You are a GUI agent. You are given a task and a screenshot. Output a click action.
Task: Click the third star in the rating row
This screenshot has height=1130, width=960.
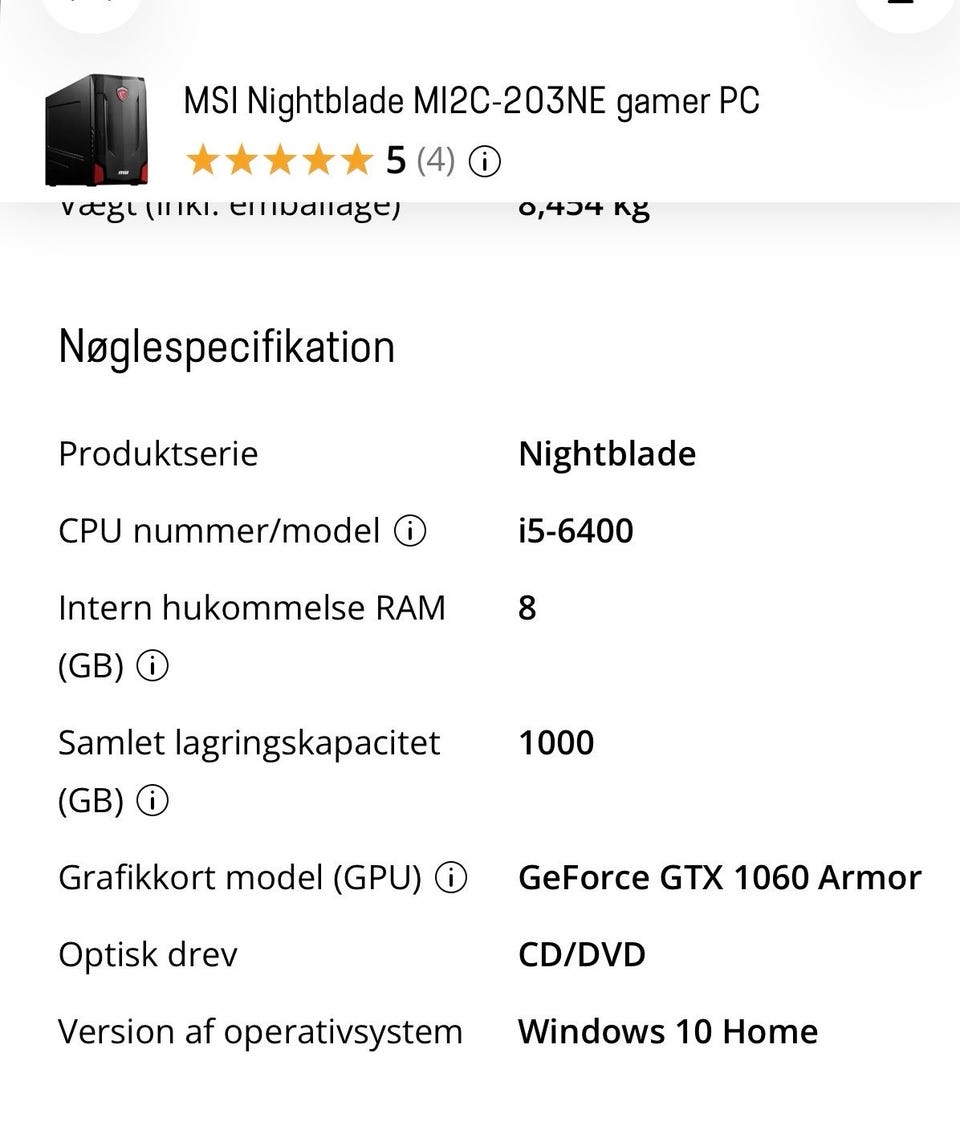[x=277, y=158]
